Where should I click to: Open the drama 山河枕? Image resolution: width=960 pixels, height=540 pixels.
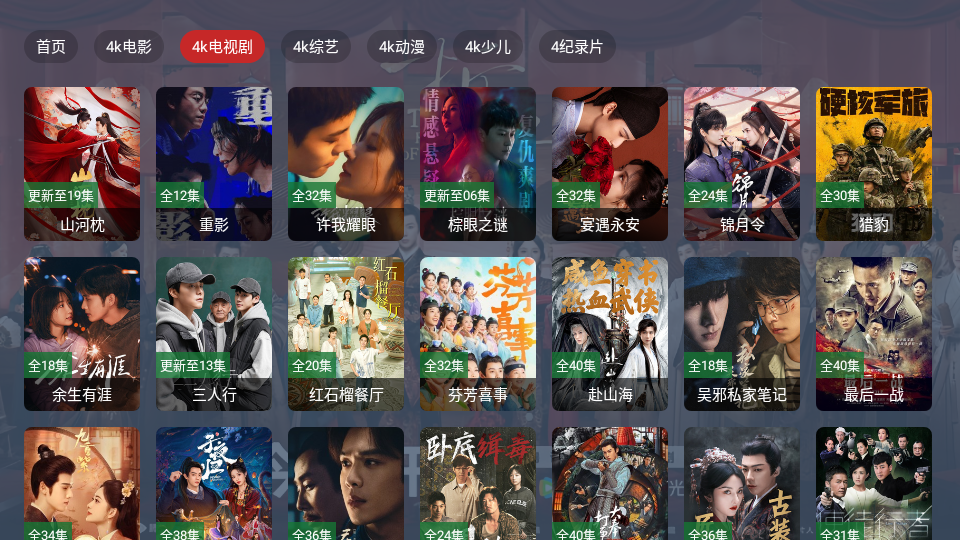click(x=82, y=163)
